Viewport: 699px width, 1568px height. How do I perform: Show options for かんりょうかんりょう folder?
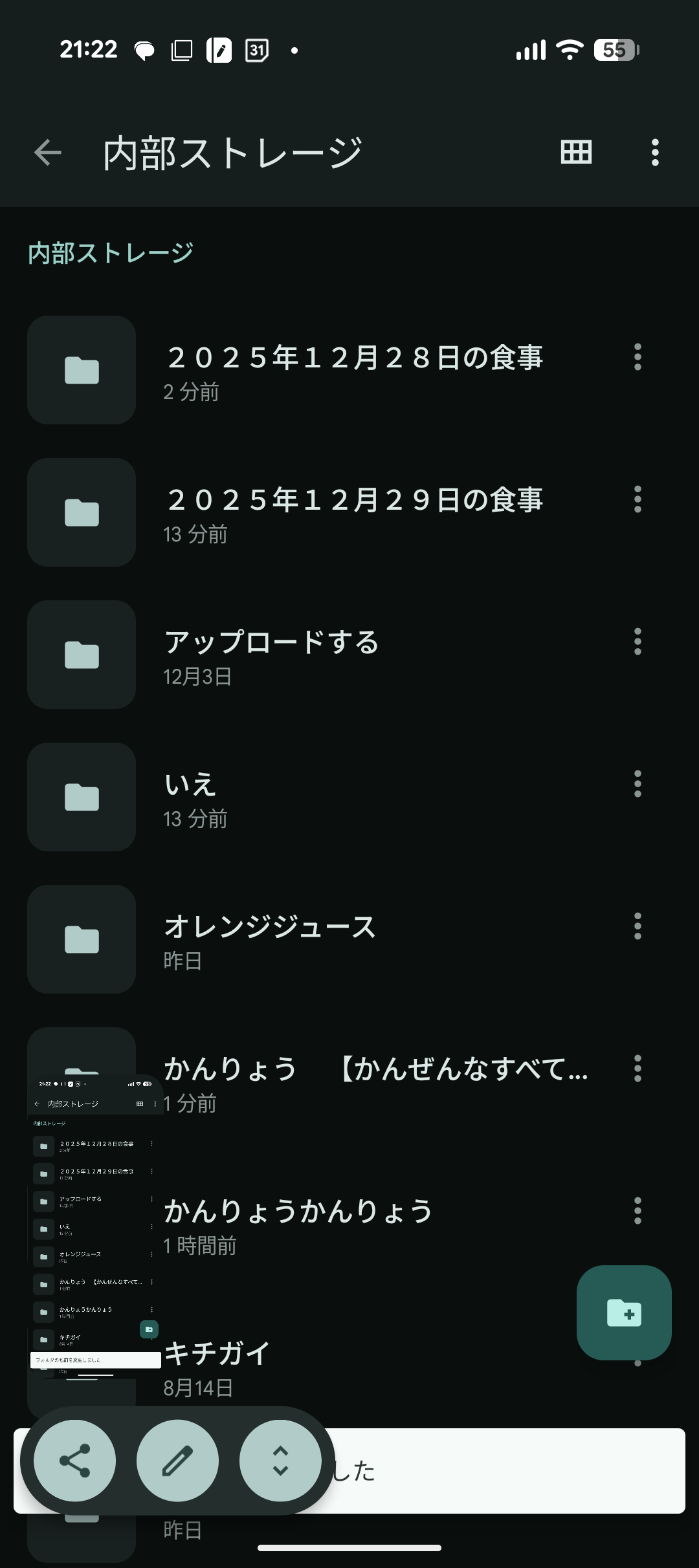click(x=638, y=1211)
